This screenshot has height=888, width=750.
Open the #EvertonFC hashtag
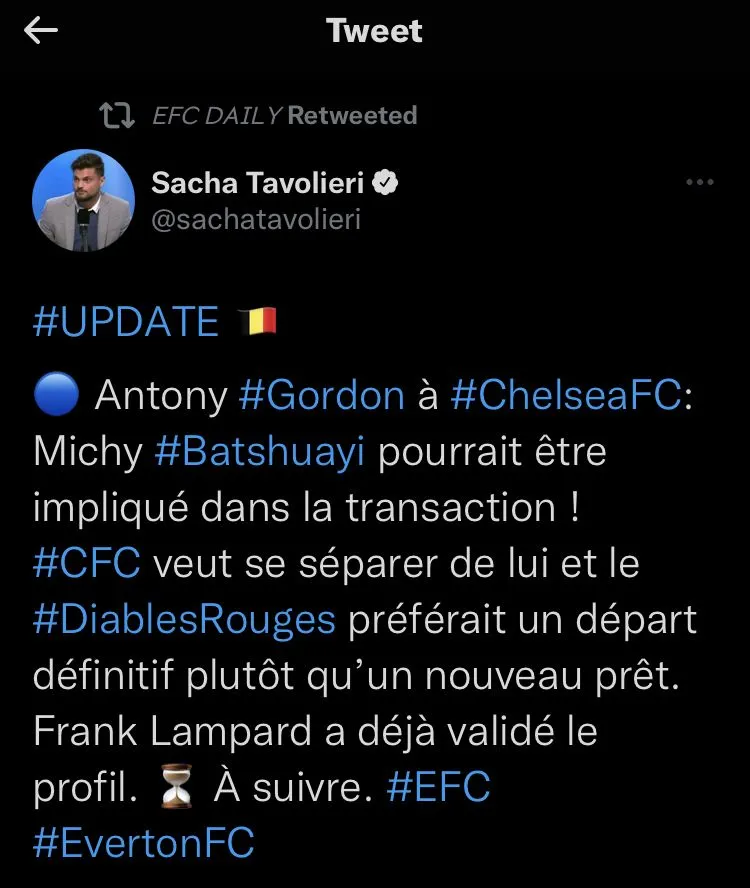pyautogui.click(x=144, y=843)
